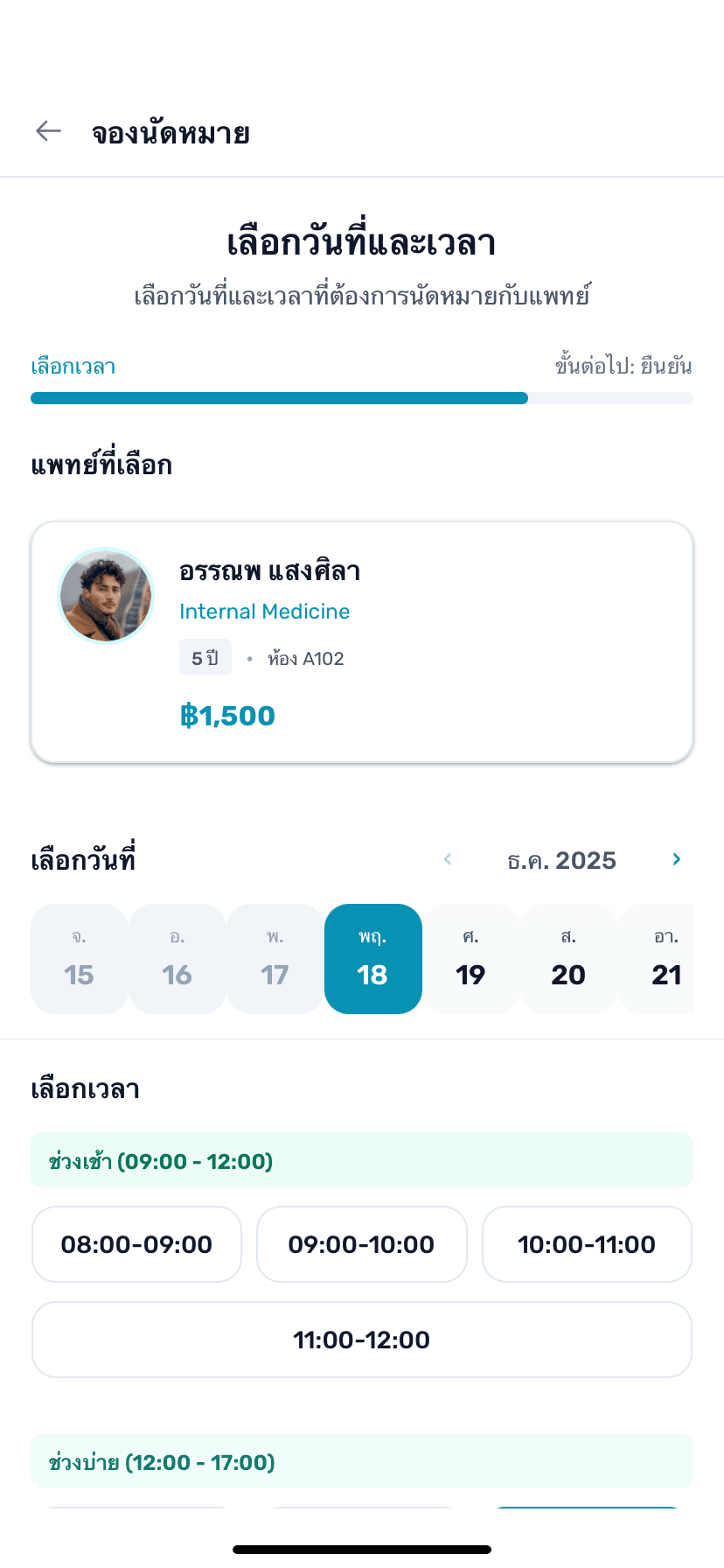Image resolution: width=724 pixels, height=1568 pixels.
Task: Pick the 08:00-09:00 time slot
Action: point(136,1244)
